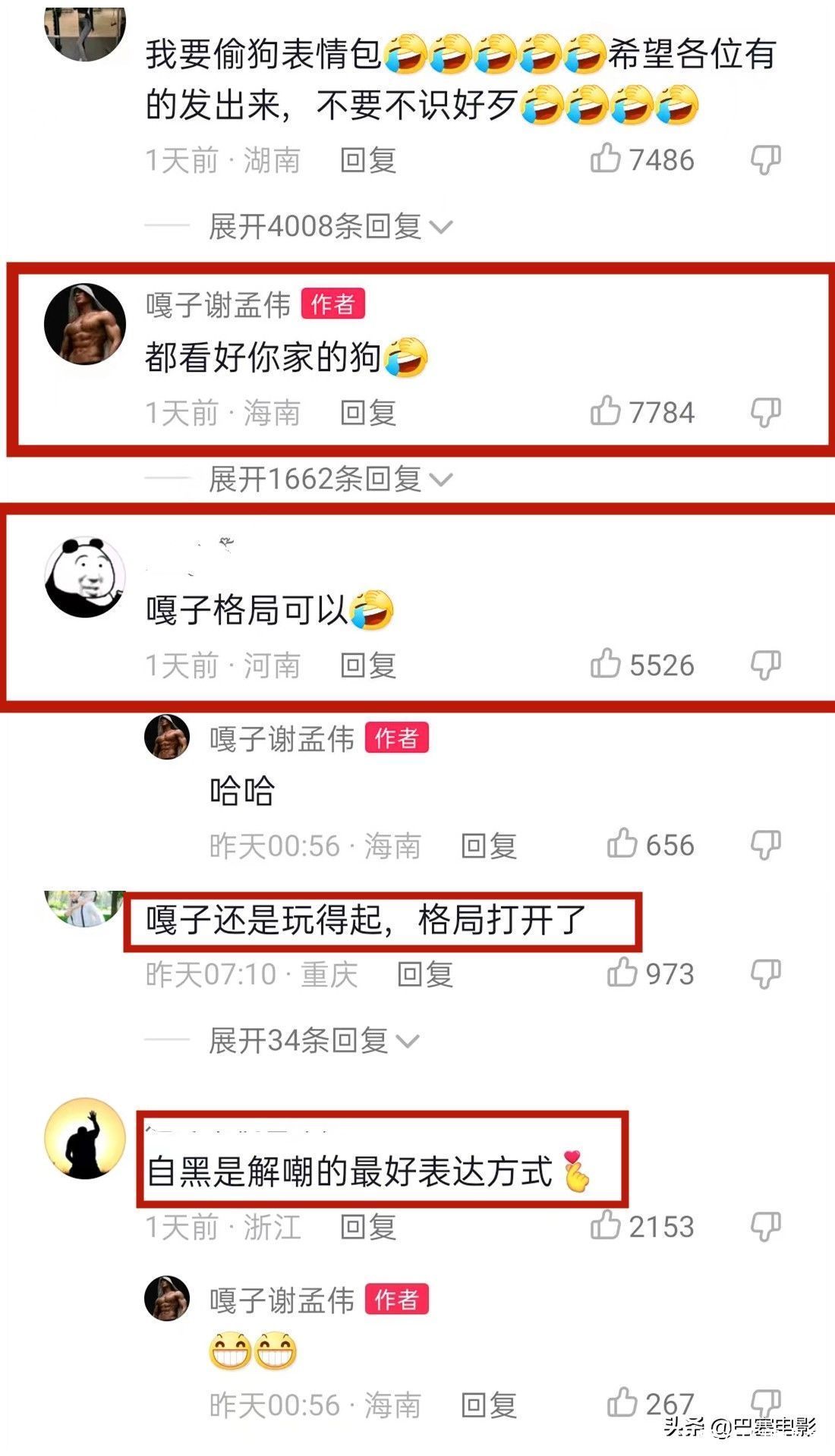Viewport: 835px width, 1456px height.
Task: Reply to the comment from 湖南
Action: coord(368,160)
